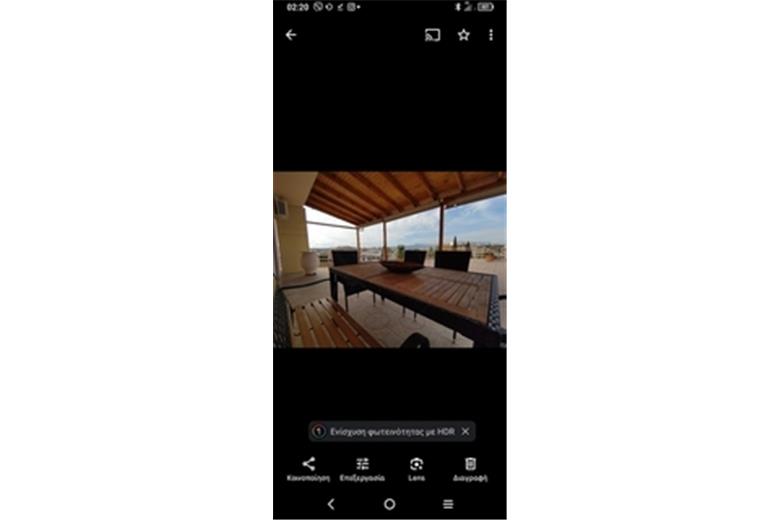780x520 pixels.
Task: Analyze the photo with Lens
Action: tap(416, 468)
